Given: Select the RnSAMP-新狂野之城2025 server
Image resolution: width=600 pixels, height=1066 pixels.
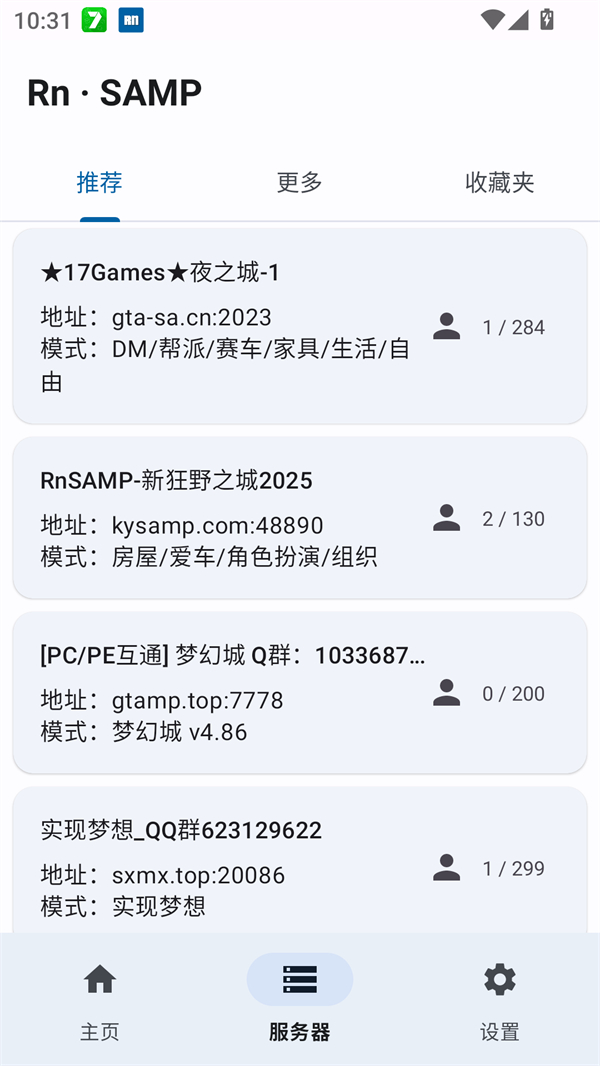Looking at the screenshot, I should pos(299,518).
